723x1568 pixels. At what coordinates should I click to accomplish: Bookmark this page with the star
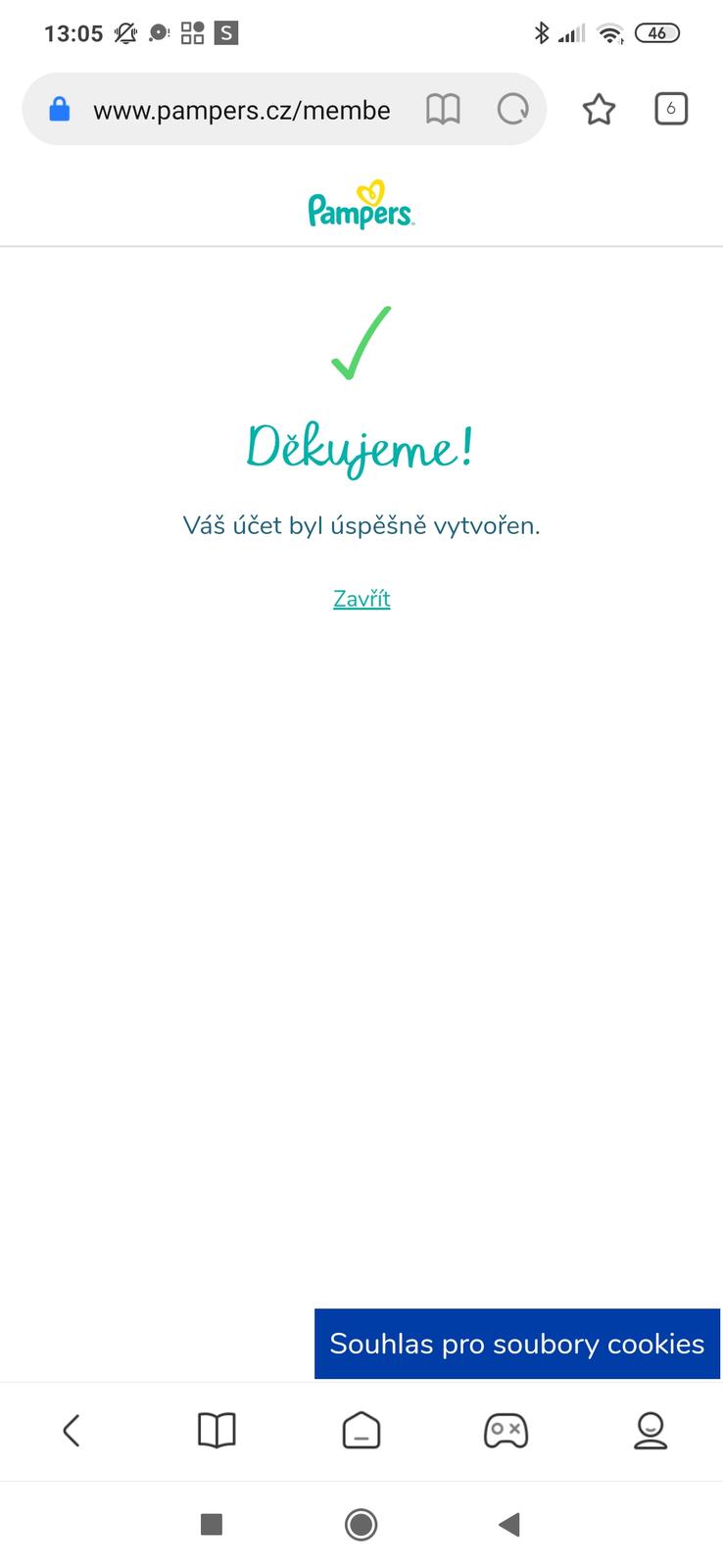[x=599, y=110]
